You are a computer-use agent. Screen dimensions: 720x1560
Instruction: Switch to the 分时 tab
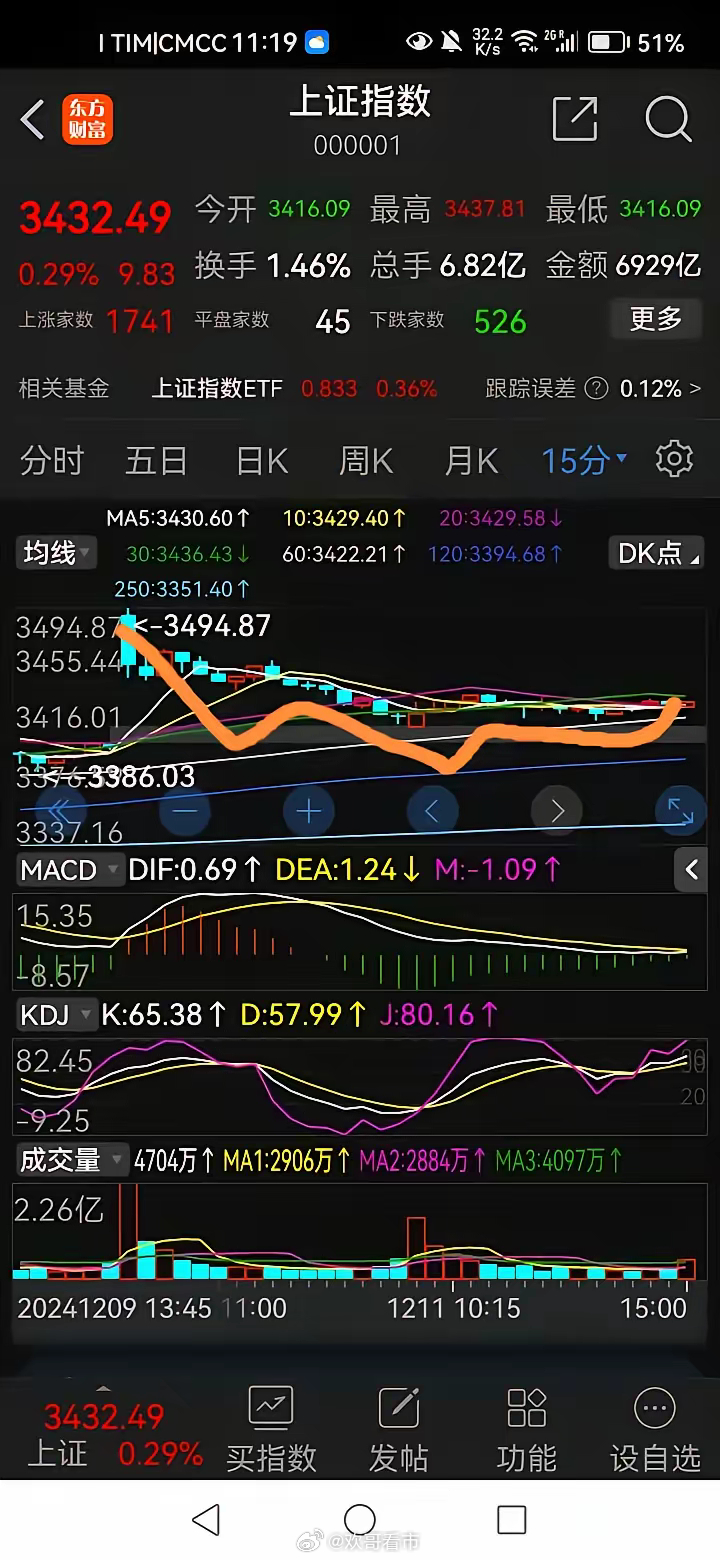tap(52, 461)
